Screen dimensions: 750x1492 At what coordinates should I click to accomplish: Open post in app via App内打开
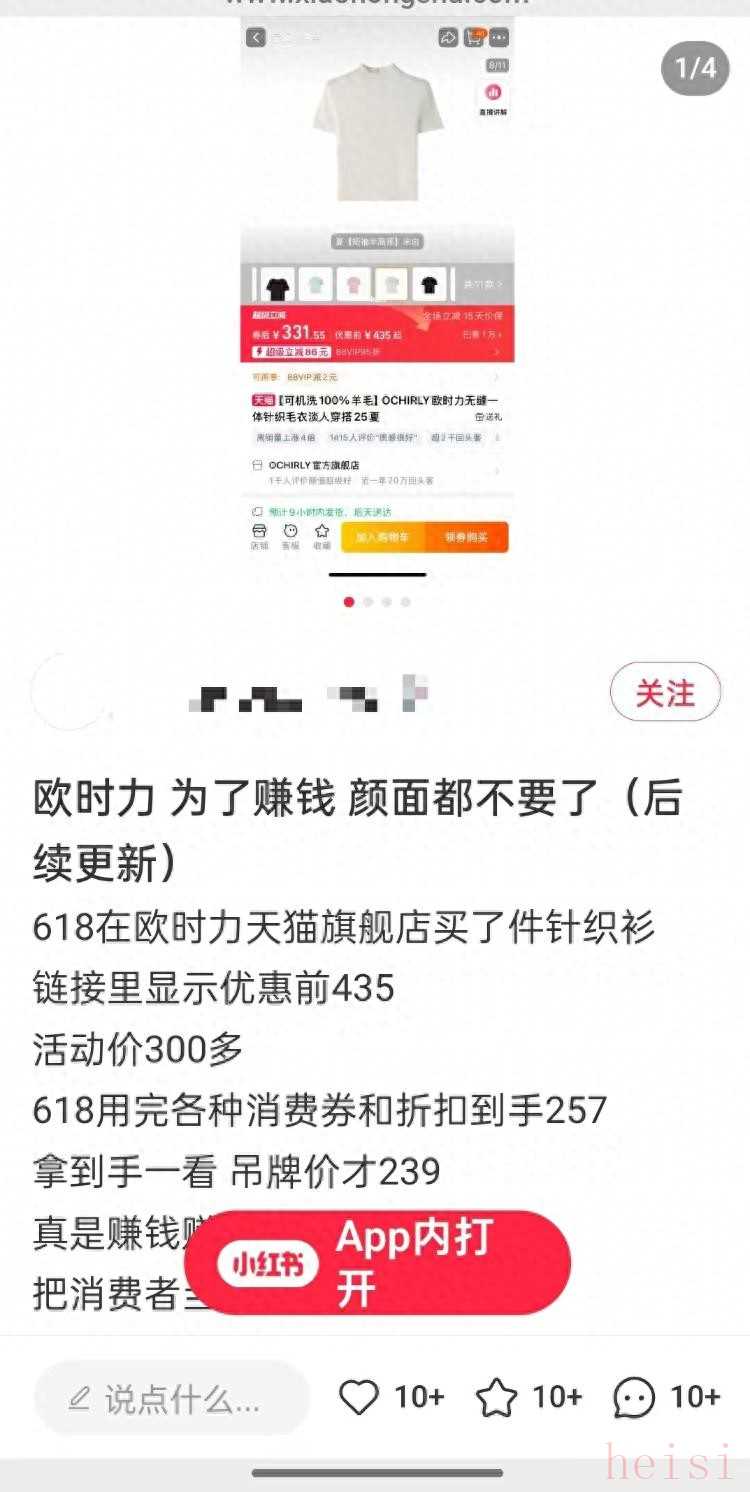click(x=377, y=1262)
